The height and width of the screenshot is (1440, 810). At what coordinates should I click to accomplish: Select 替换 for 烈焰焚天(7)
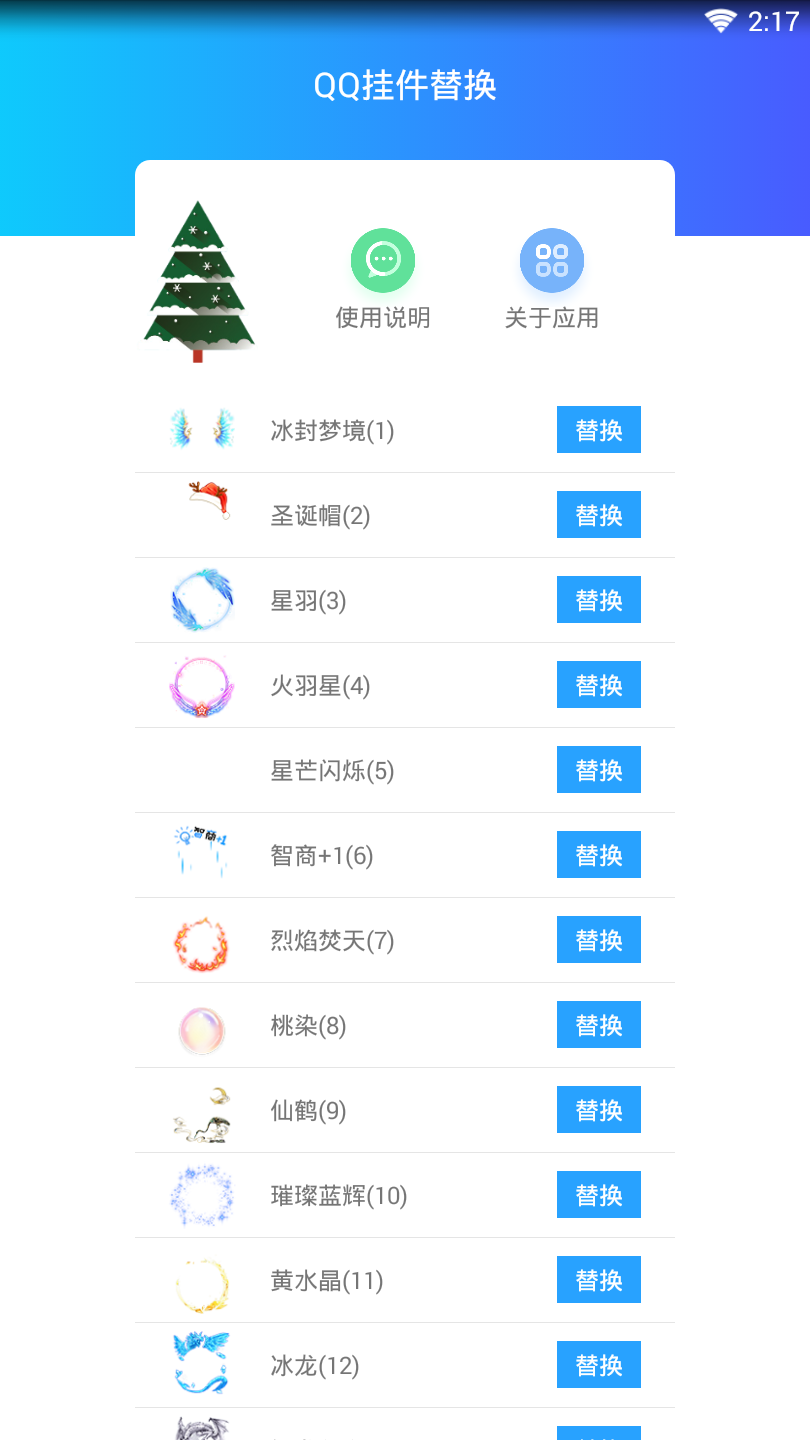point(599,940)
